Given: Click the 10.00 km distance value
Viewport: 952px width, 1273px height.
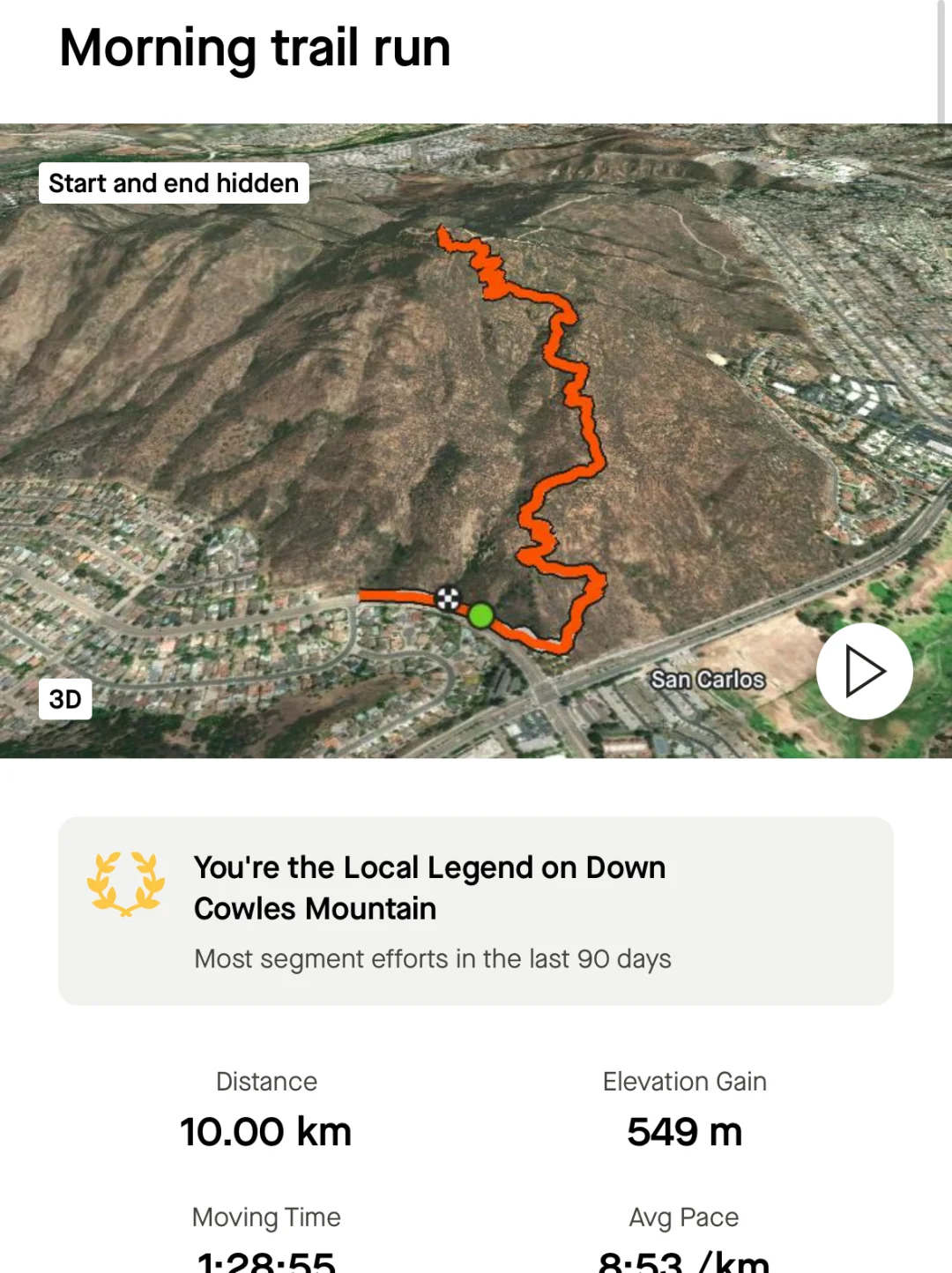Looking at the screenshot, I should click(x=265, y=1131).
